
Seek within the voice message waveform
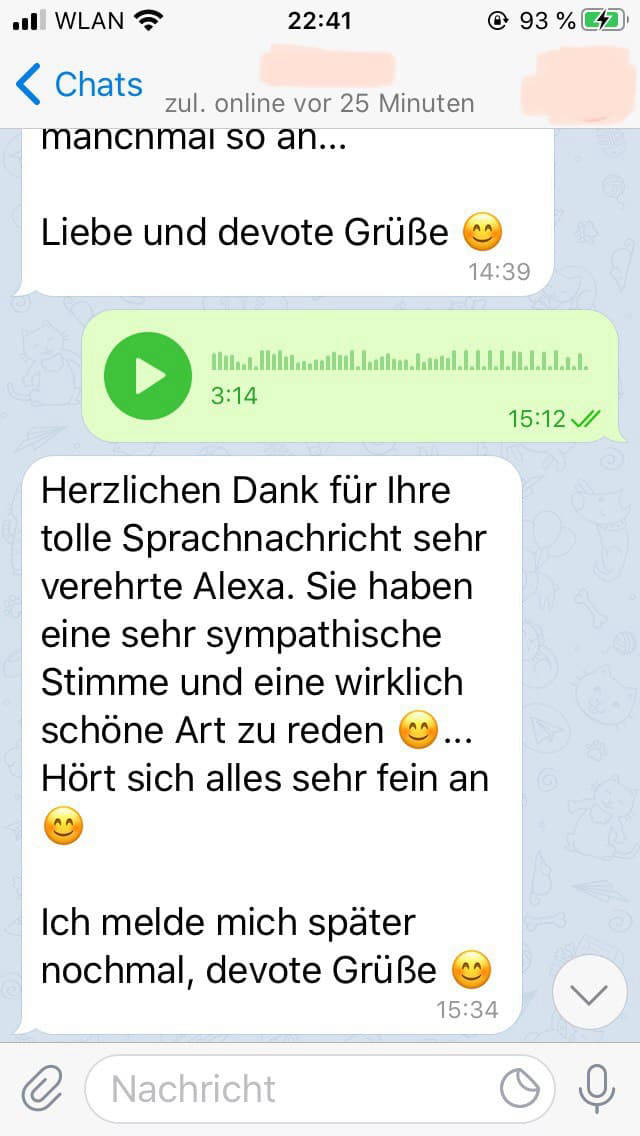[400, 361]
